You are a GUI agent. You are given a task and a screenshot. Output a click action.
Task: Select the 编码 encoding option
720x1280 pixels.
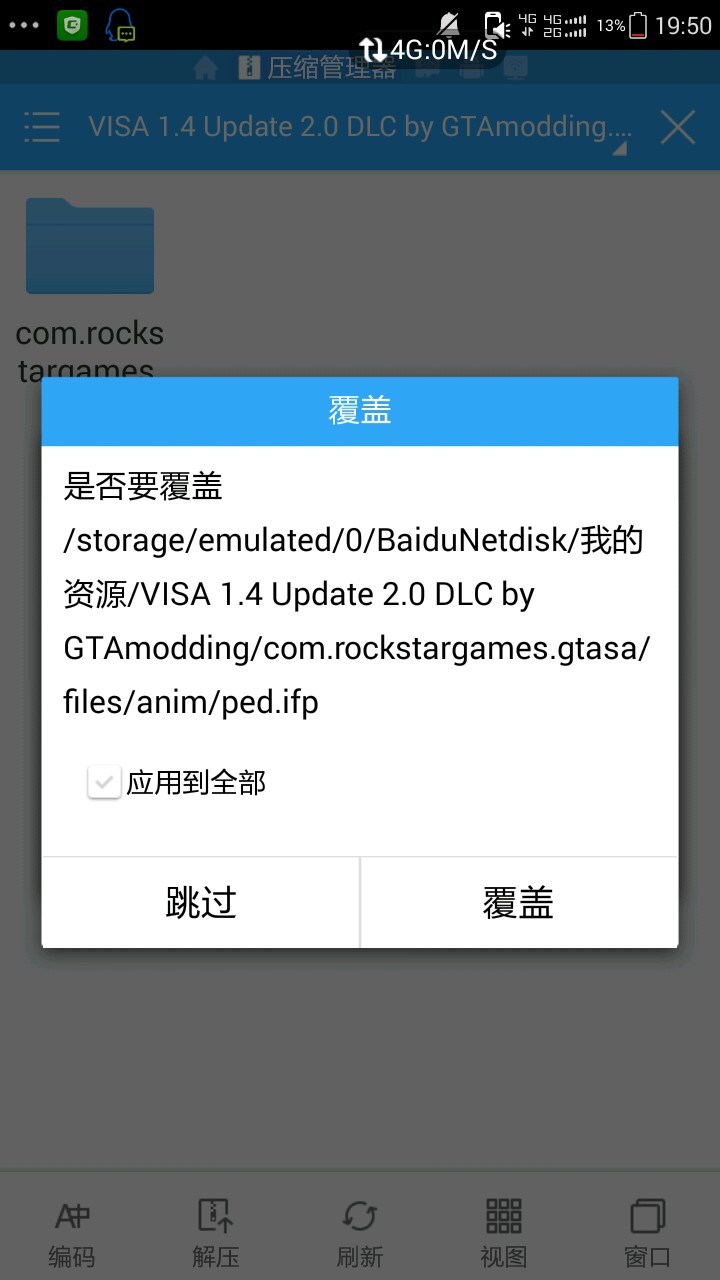72,1232
